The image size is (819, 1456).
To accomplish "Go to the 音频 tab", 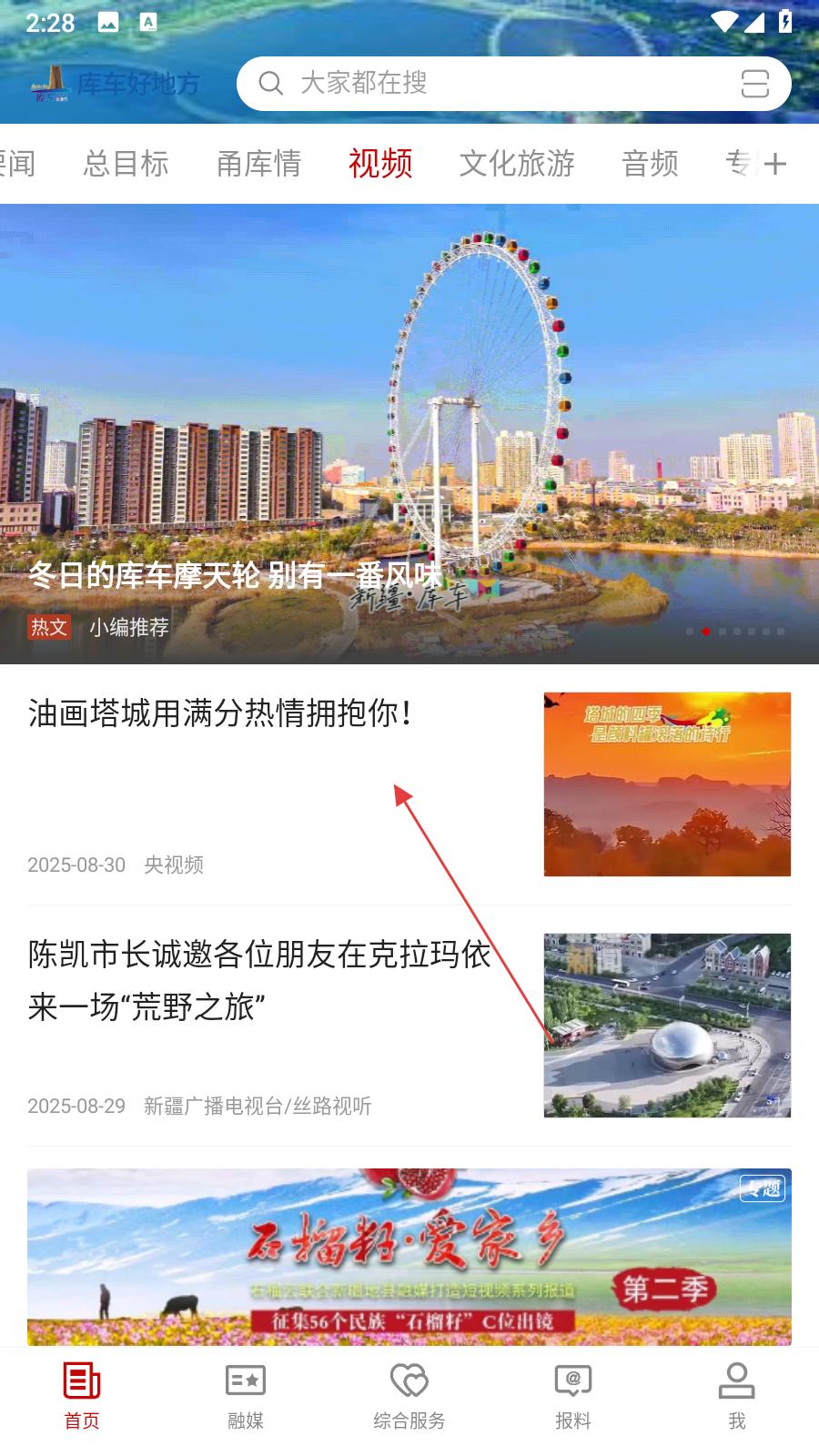I will 650,164.
